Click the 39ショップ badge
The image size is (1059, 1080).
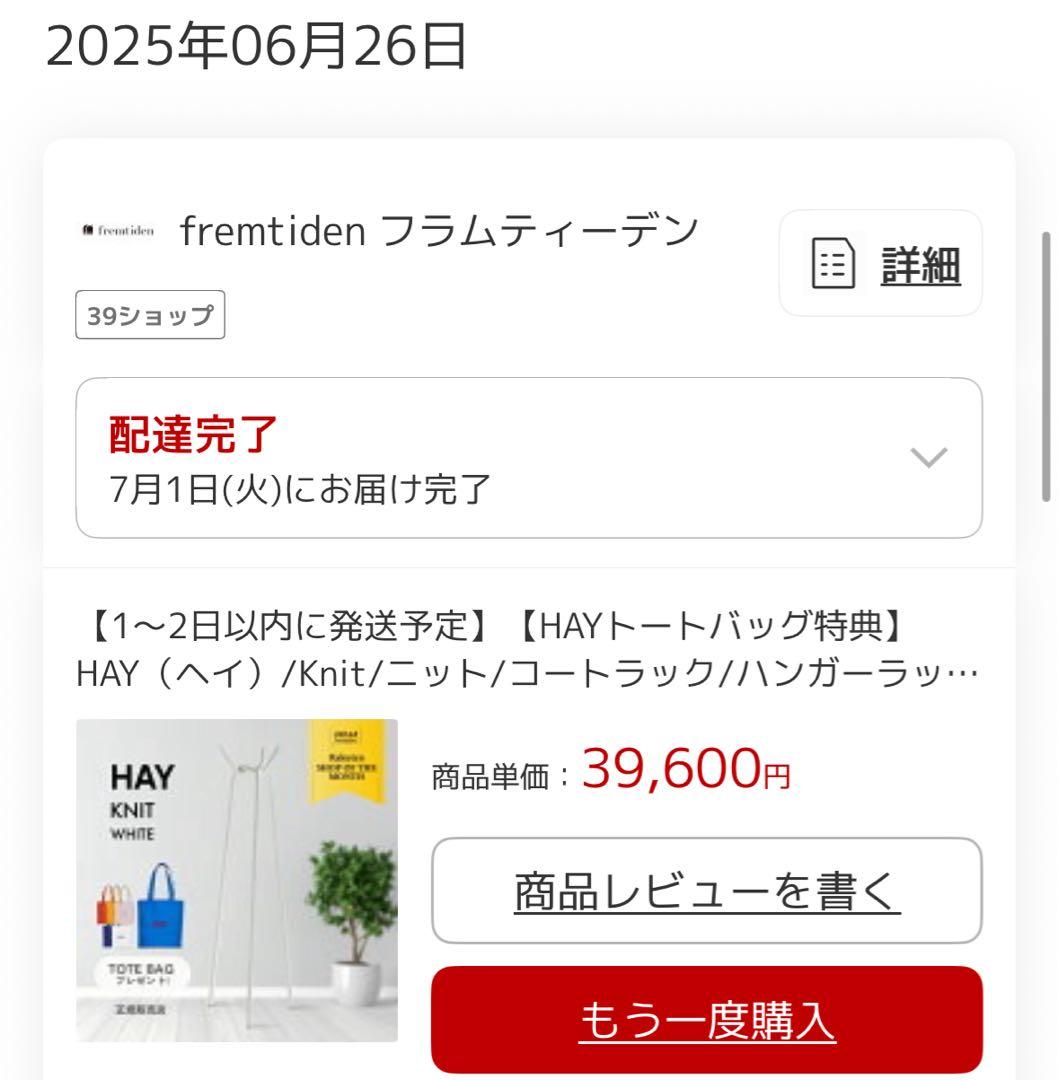click(x=150, y=315)
